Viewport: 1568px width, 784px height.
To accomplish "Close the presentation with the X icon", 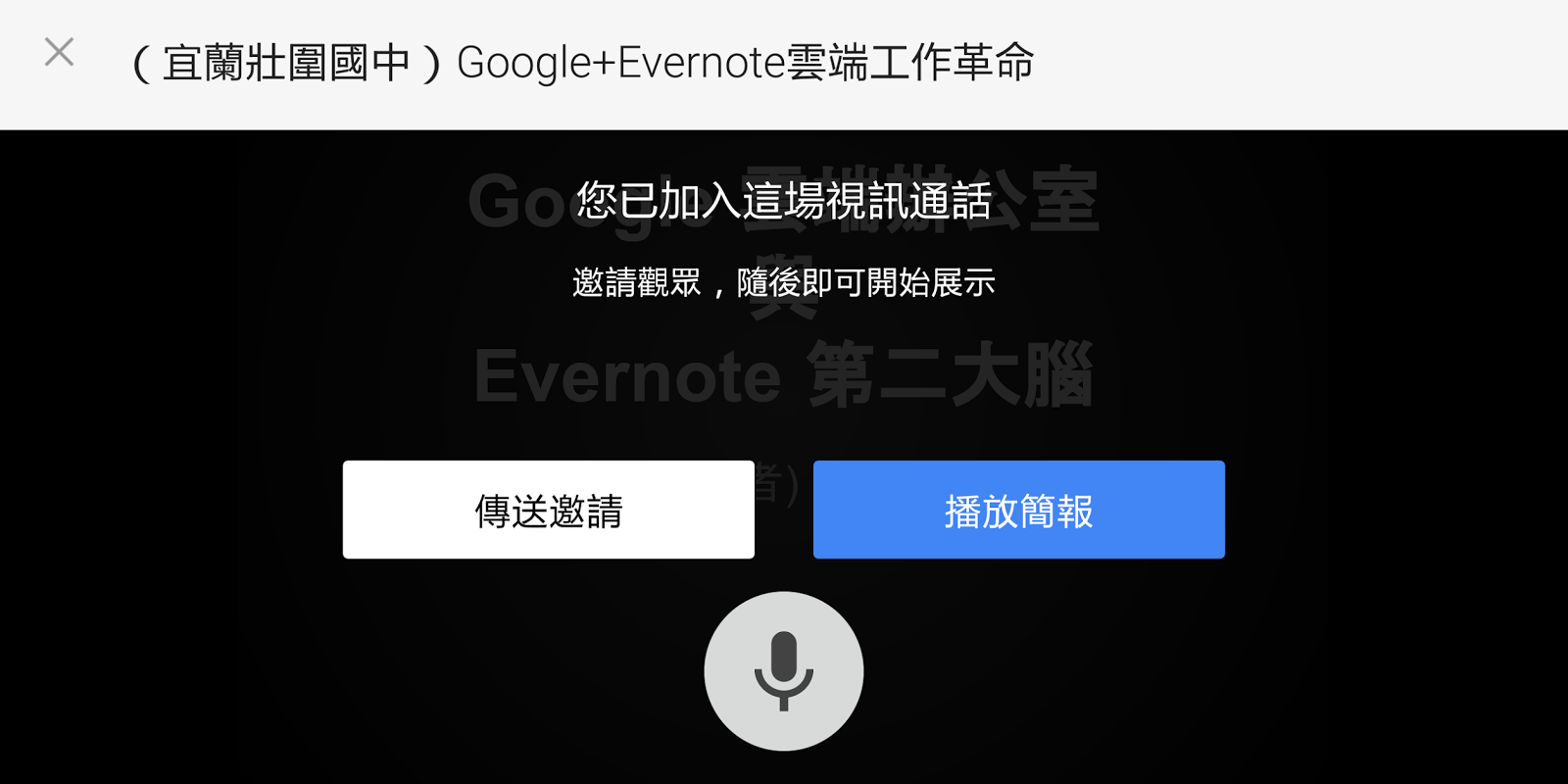I will point(59,52).
